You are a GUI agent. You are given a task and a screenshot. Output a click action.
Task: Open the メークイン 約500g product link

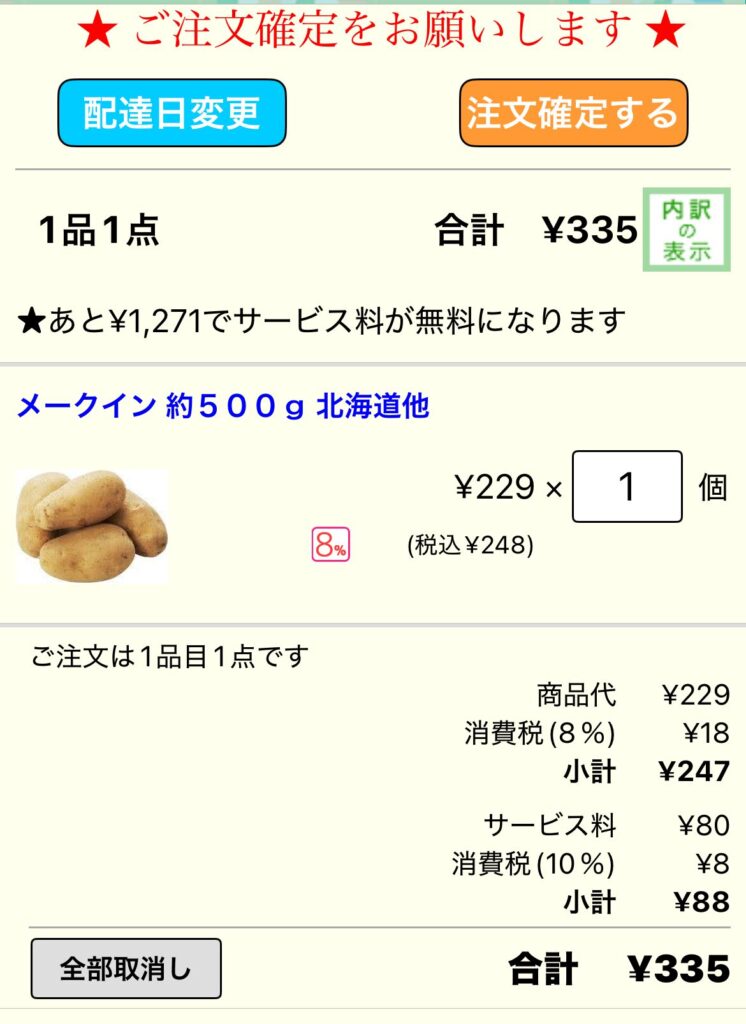point(223,406)
